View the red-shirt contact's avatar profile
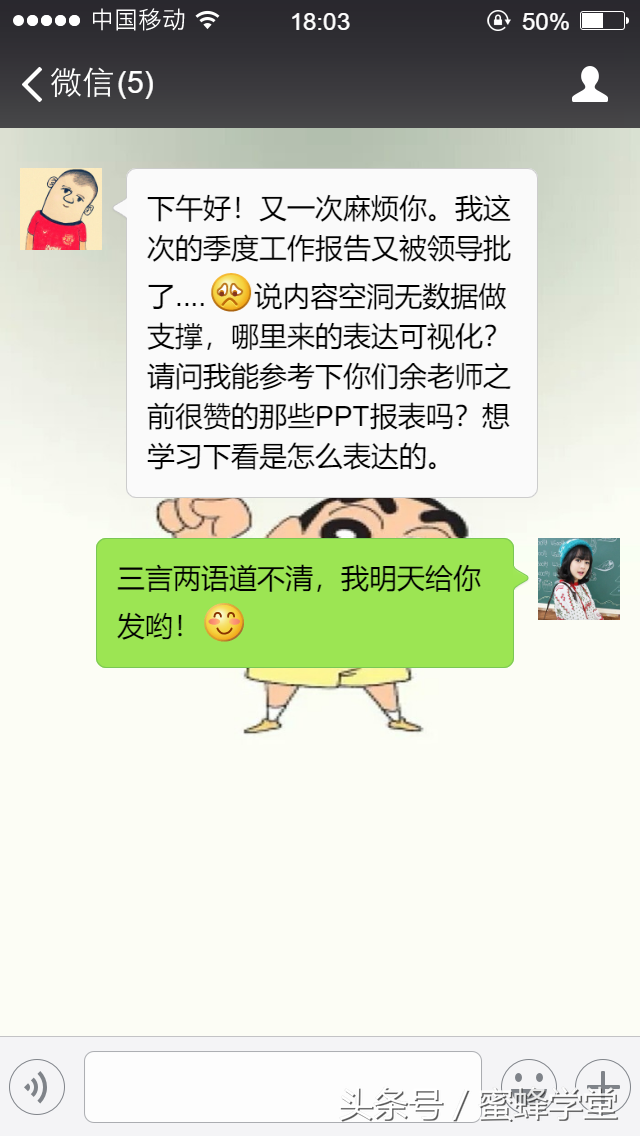This screenshot has height=1136, width=640. click(61, 209)
